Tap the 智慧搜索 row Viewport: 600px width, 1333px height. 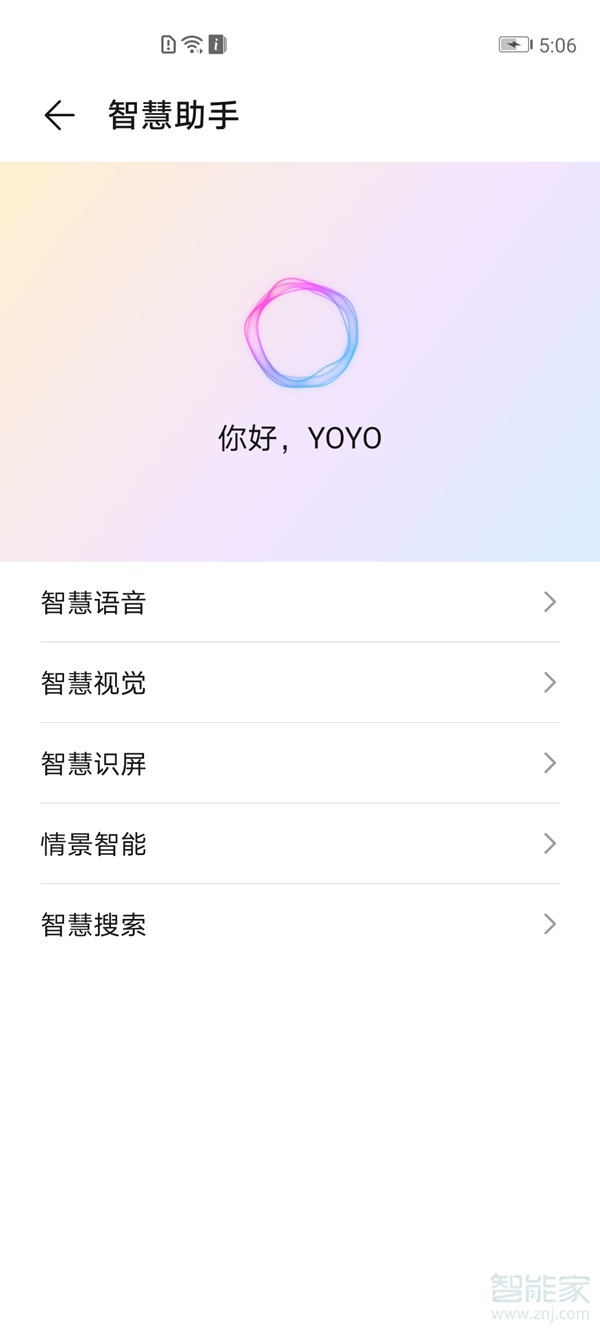pyautogui.click(x=299, y=925)
